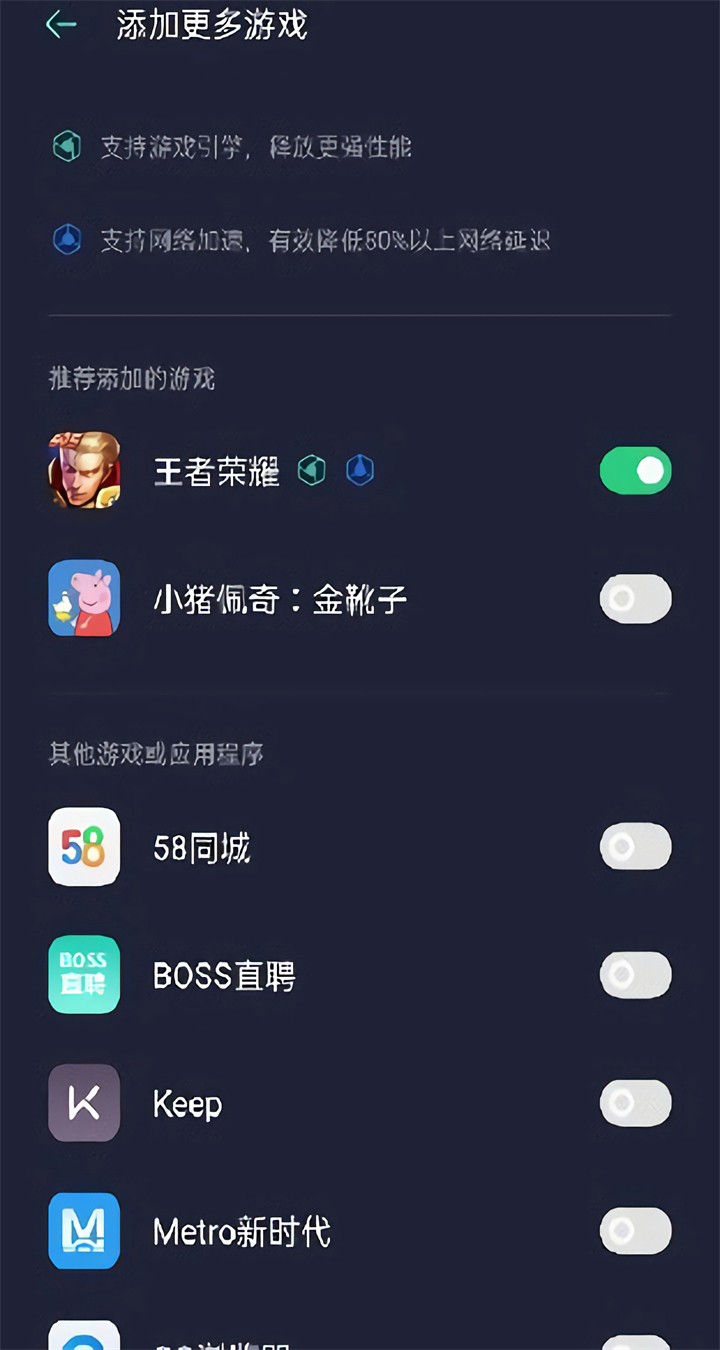Turn off the 王者荣耀 switch

pos(635,470)
